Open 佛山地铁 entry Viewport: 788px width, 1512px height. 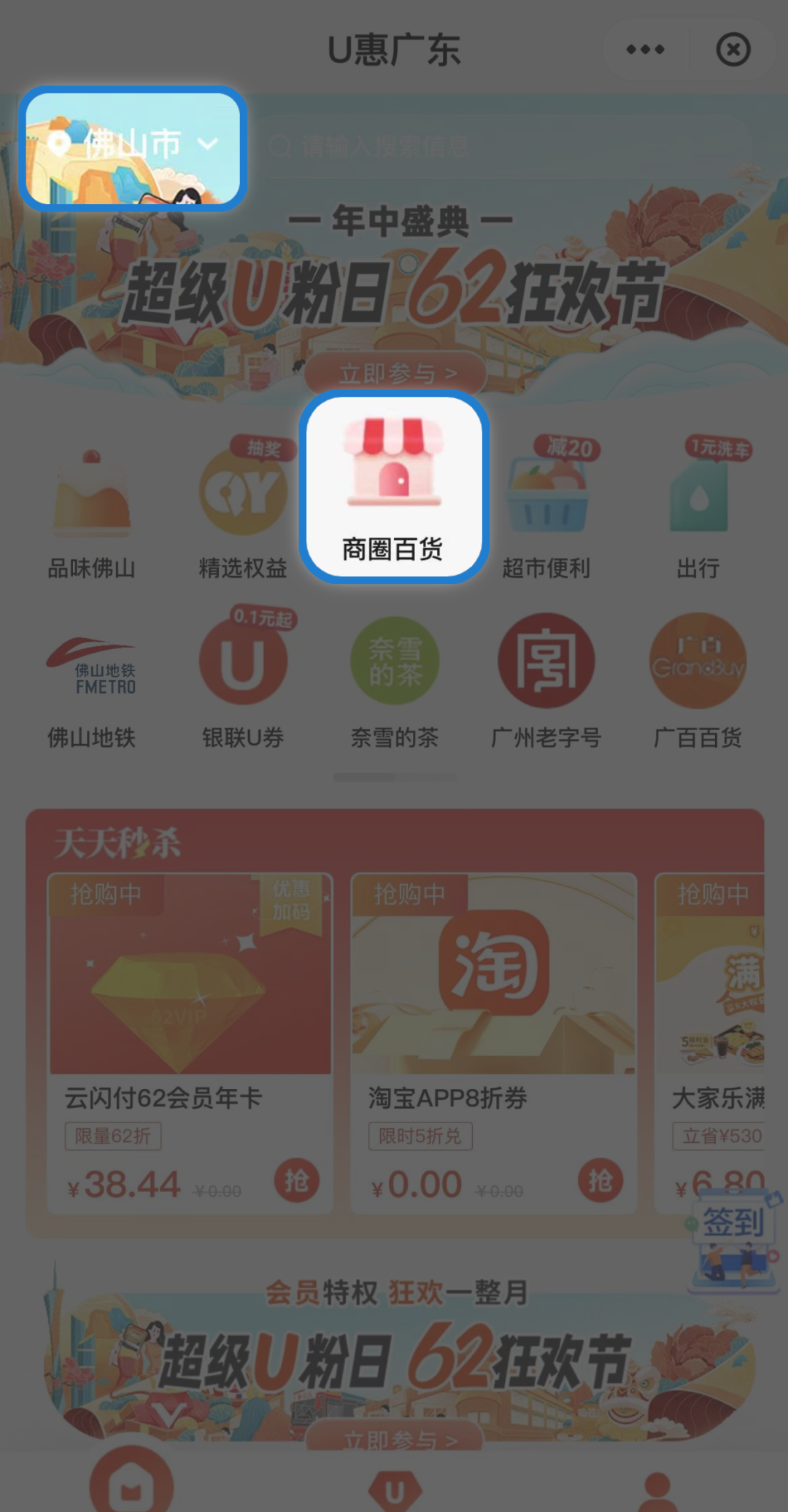coord(91,683)
